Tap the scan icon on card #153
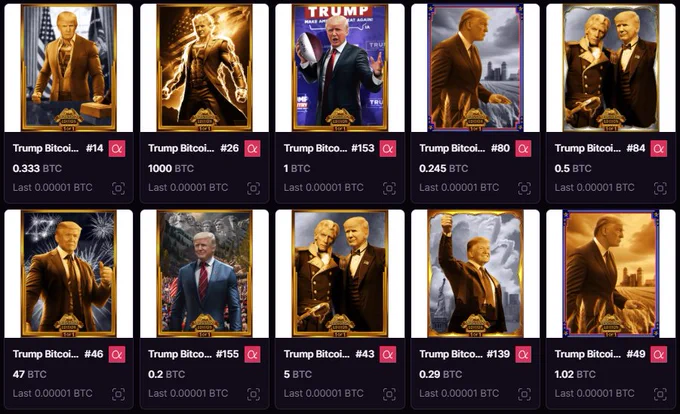The width and height of the screenshot is (680, 414). tap(389, 189)
